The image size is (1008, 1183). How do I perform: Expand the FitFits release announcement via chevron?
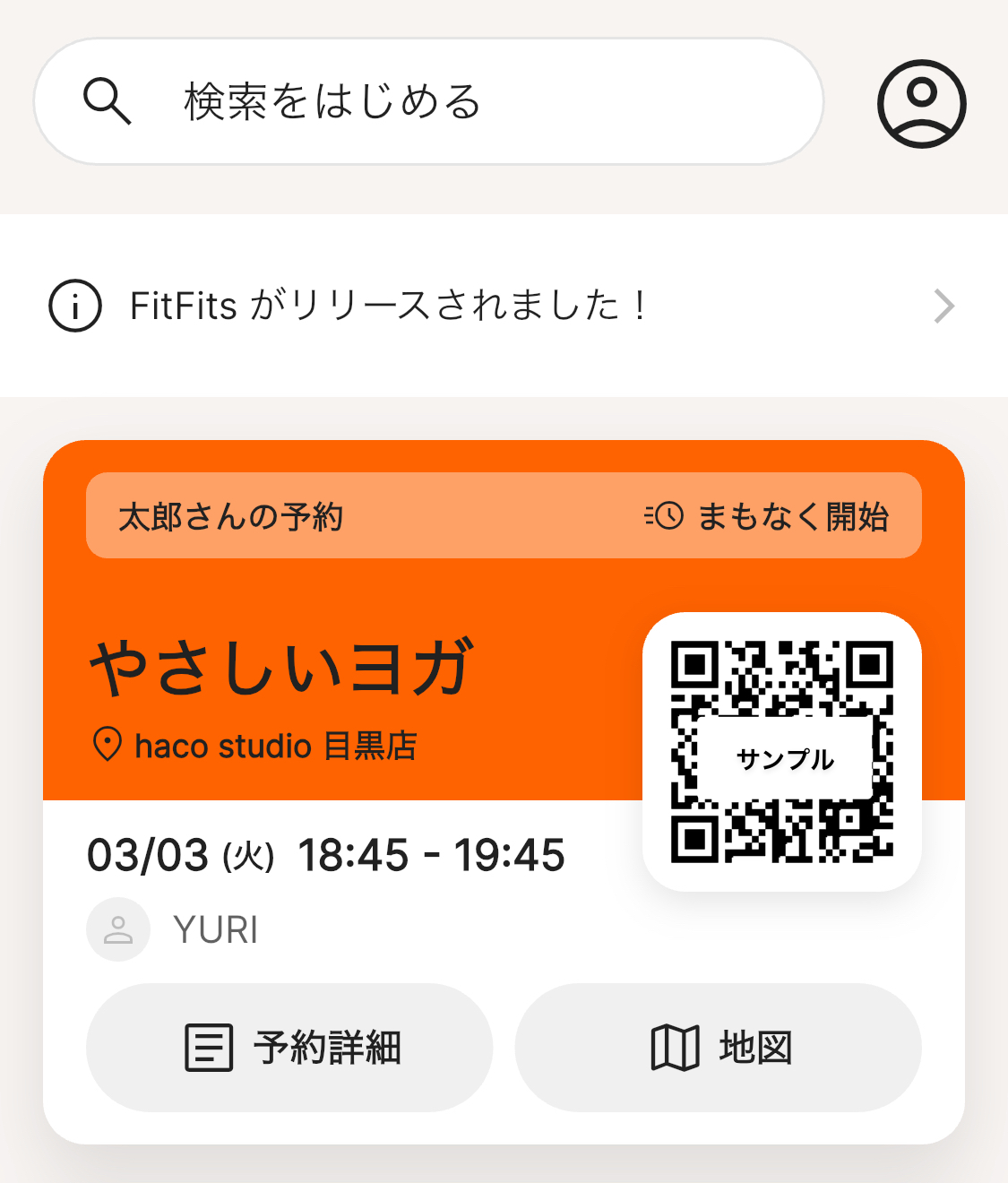point(943,306)
